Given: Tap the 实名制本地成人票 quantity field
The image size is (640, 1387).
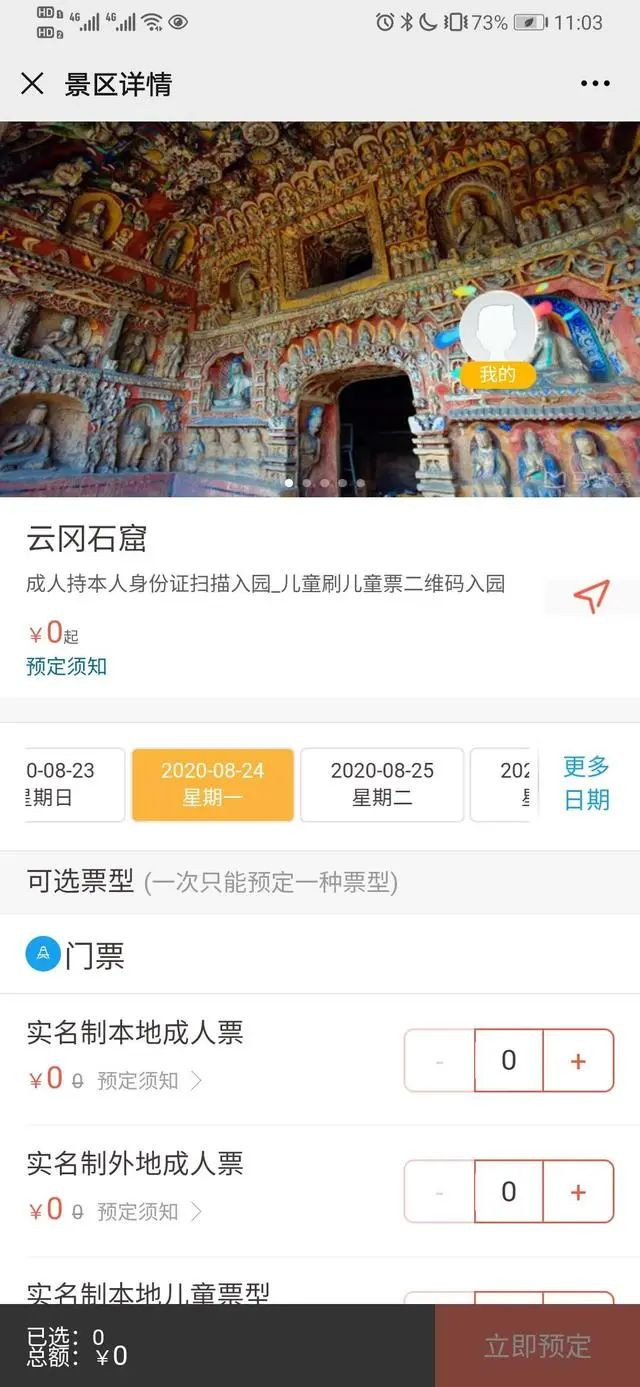Looking at the screenshot, I should (x=508, y=1060).
